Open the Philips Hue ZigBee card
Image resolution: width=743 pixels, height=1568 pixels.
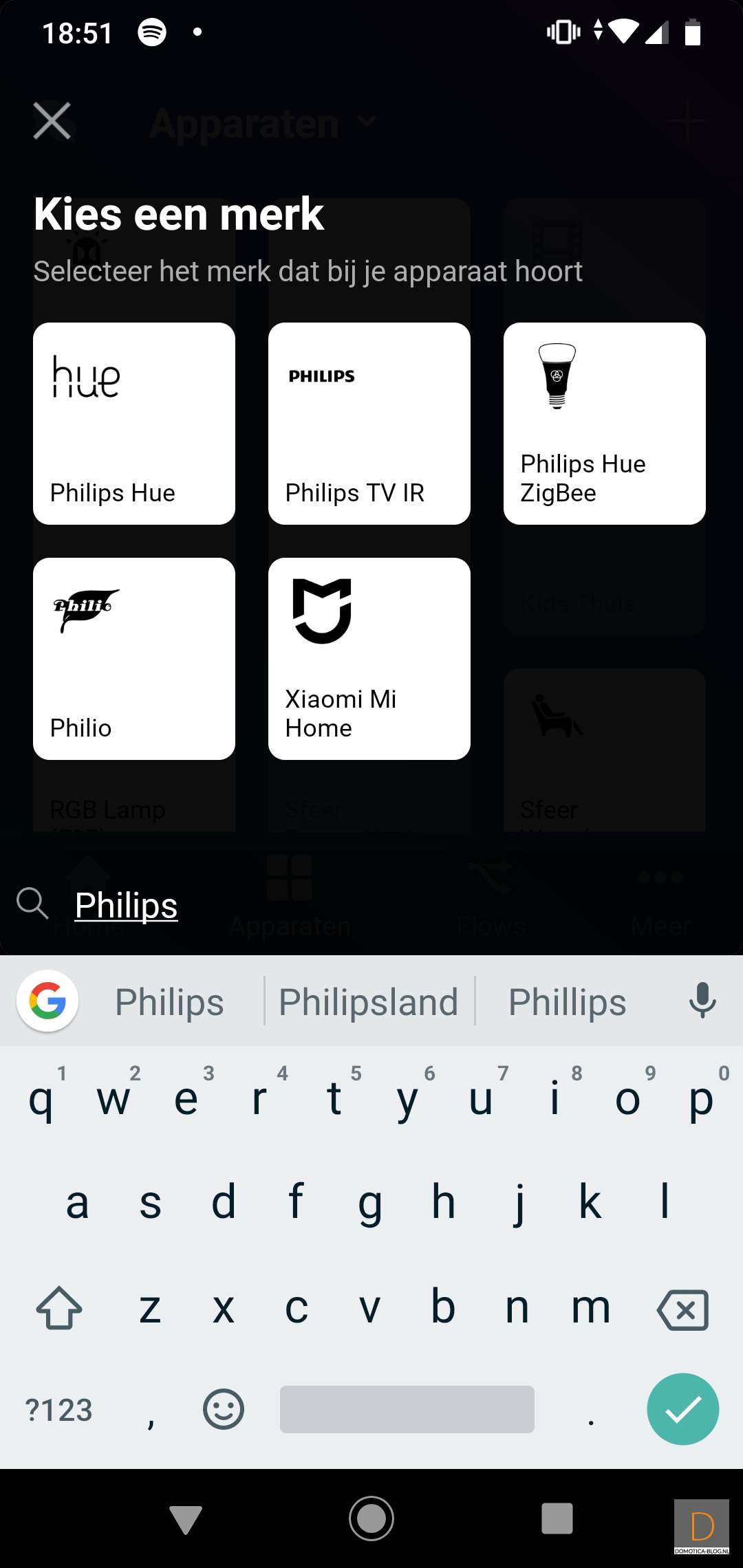pyautogui.click(x=604, y=424)
